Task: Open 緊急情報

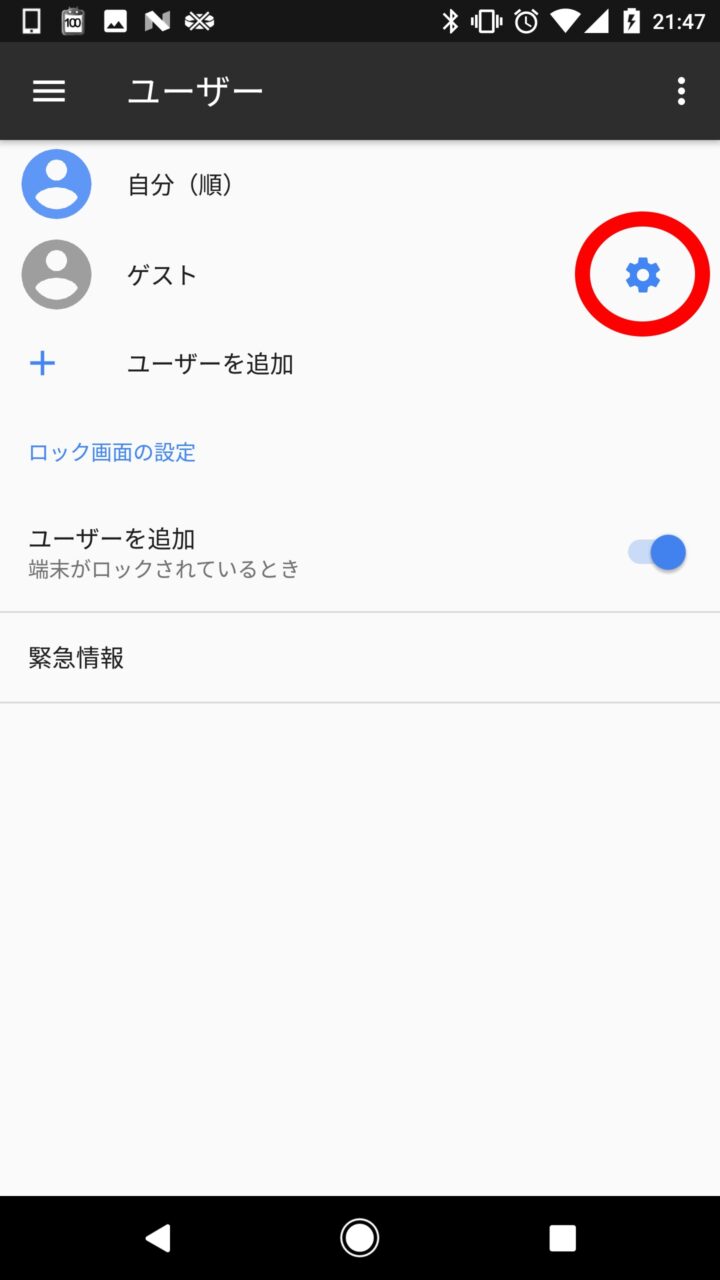Action: click(x=77, y=658)
